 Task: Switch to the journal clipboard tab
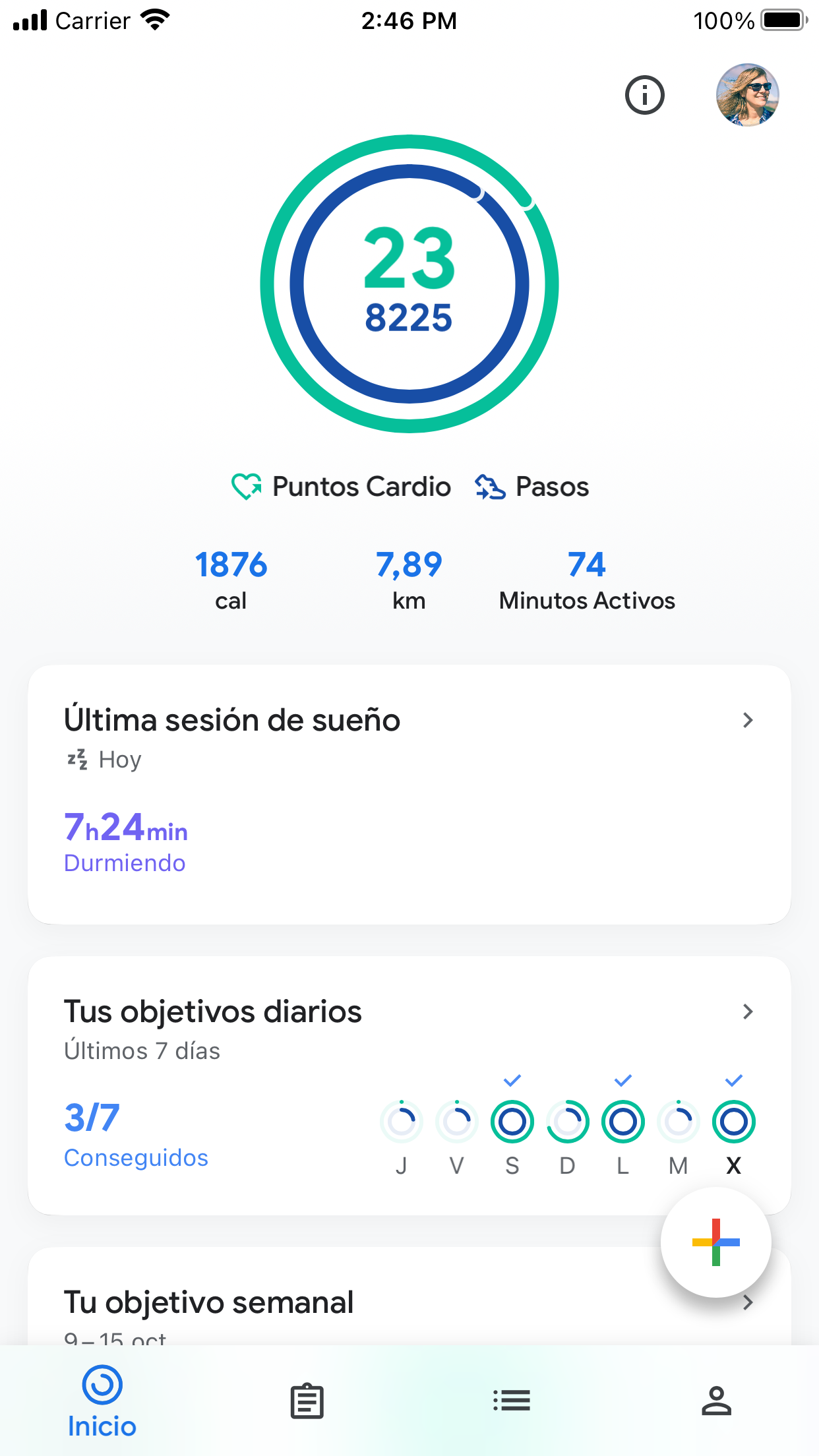(307, 1401)
